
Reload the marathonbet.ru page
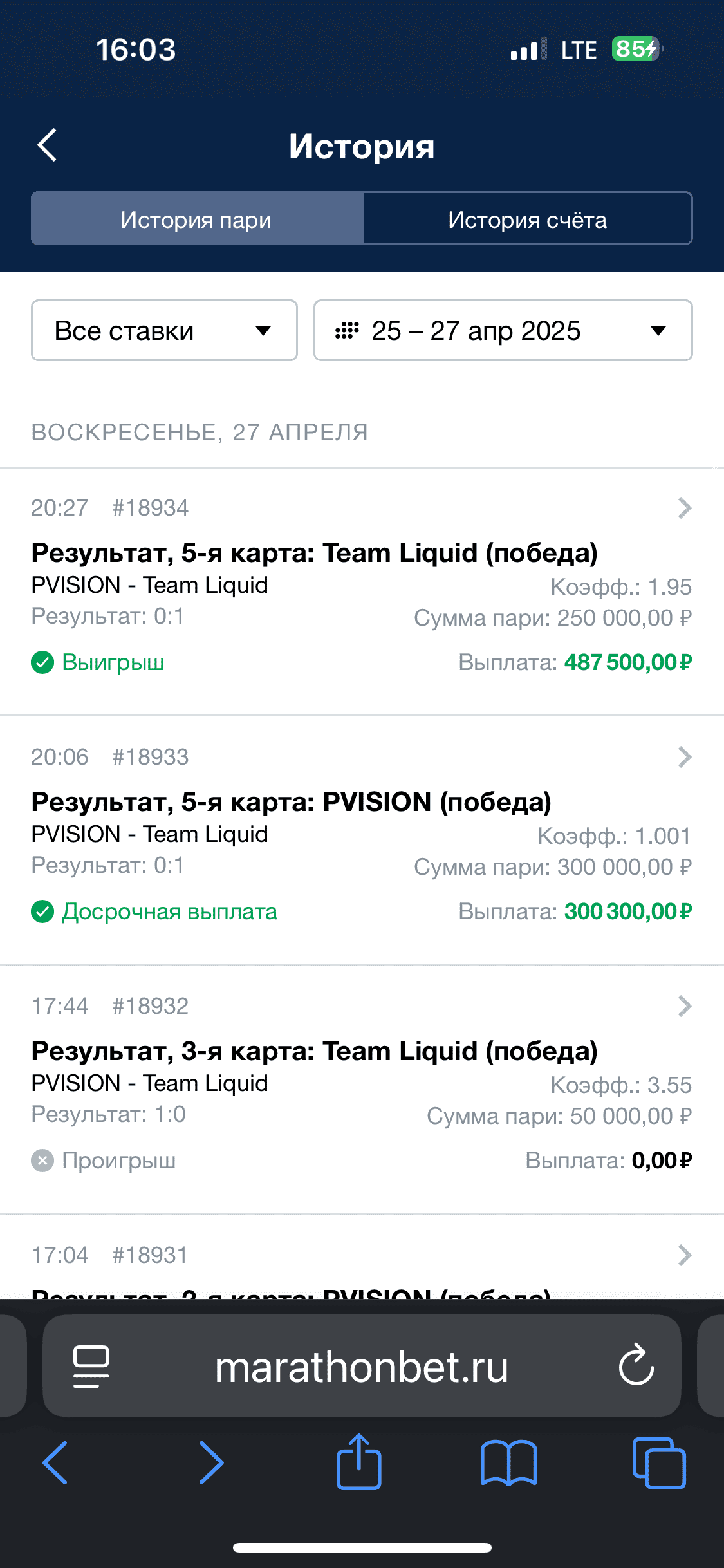[636, 1364]
